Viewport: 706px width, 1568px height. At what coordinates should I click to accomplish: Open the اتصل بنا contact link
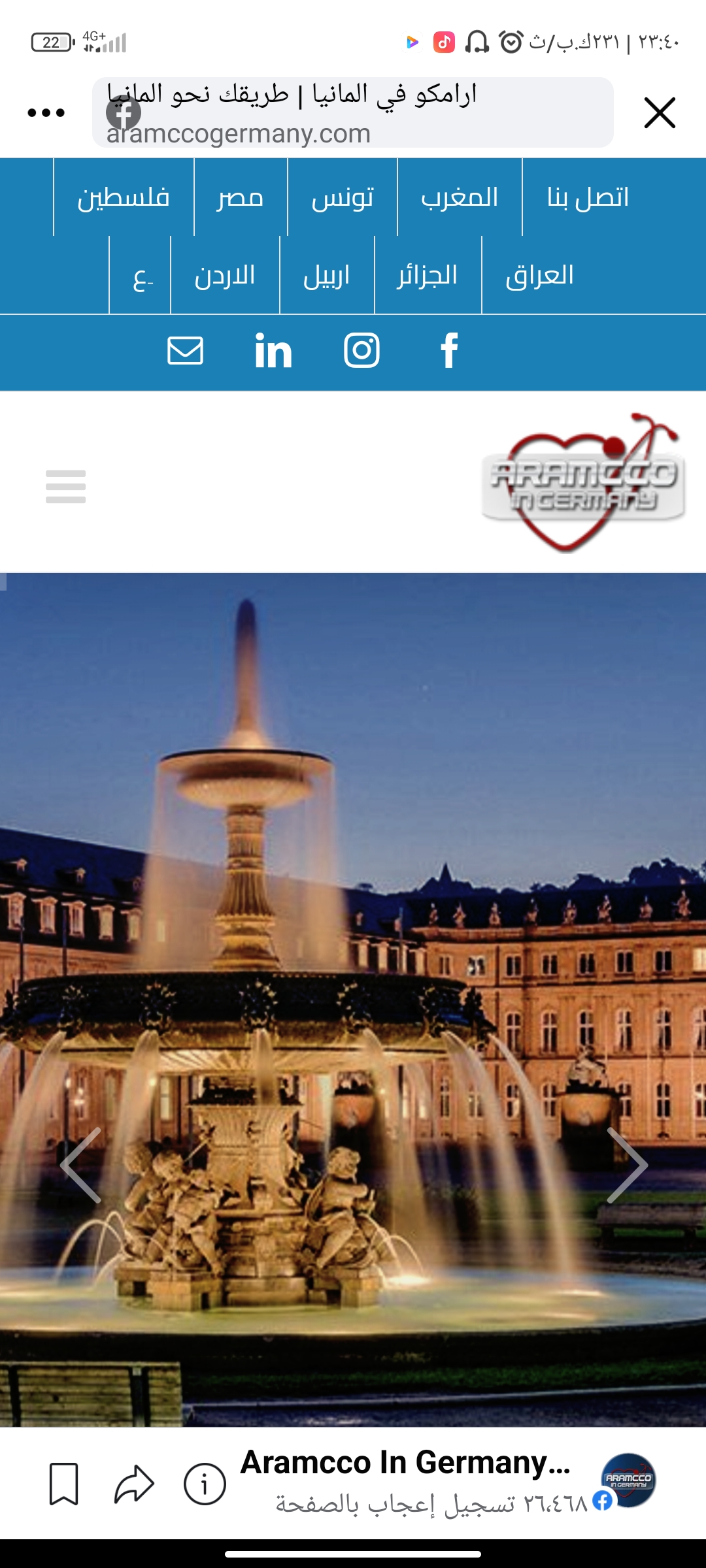pos(588,197)
